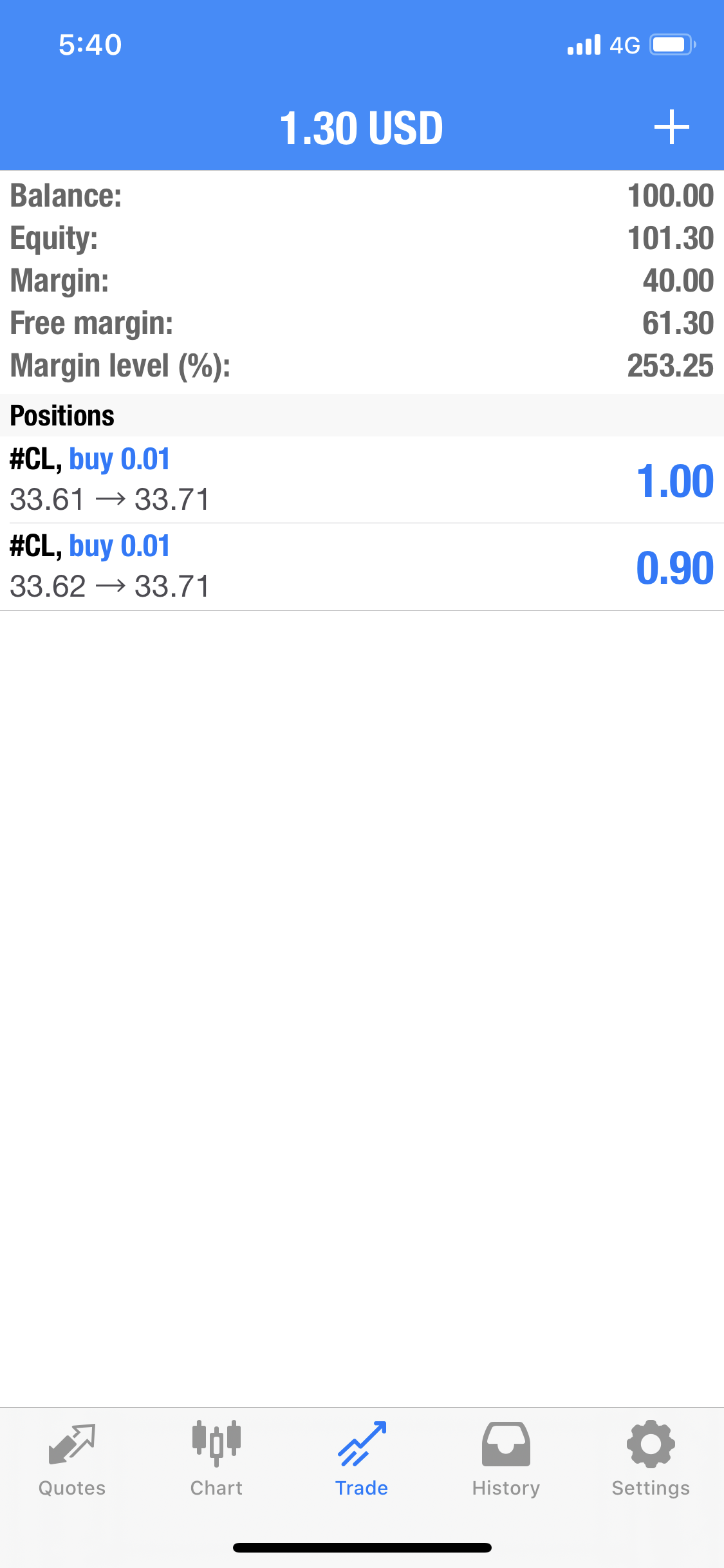Open the Settings tab

click(651, 1459)
